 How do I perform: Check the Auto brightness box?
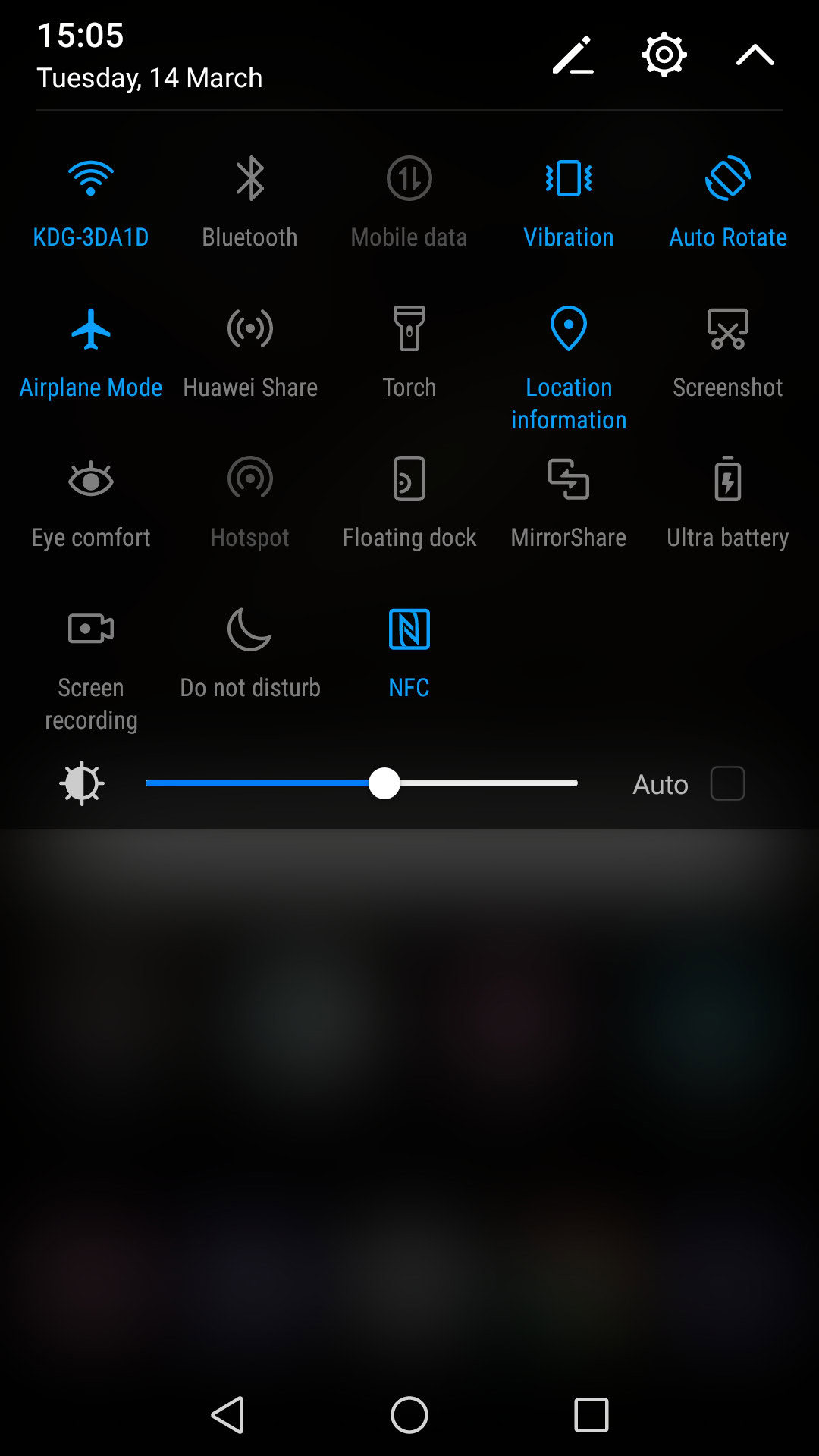coord(727,783)
